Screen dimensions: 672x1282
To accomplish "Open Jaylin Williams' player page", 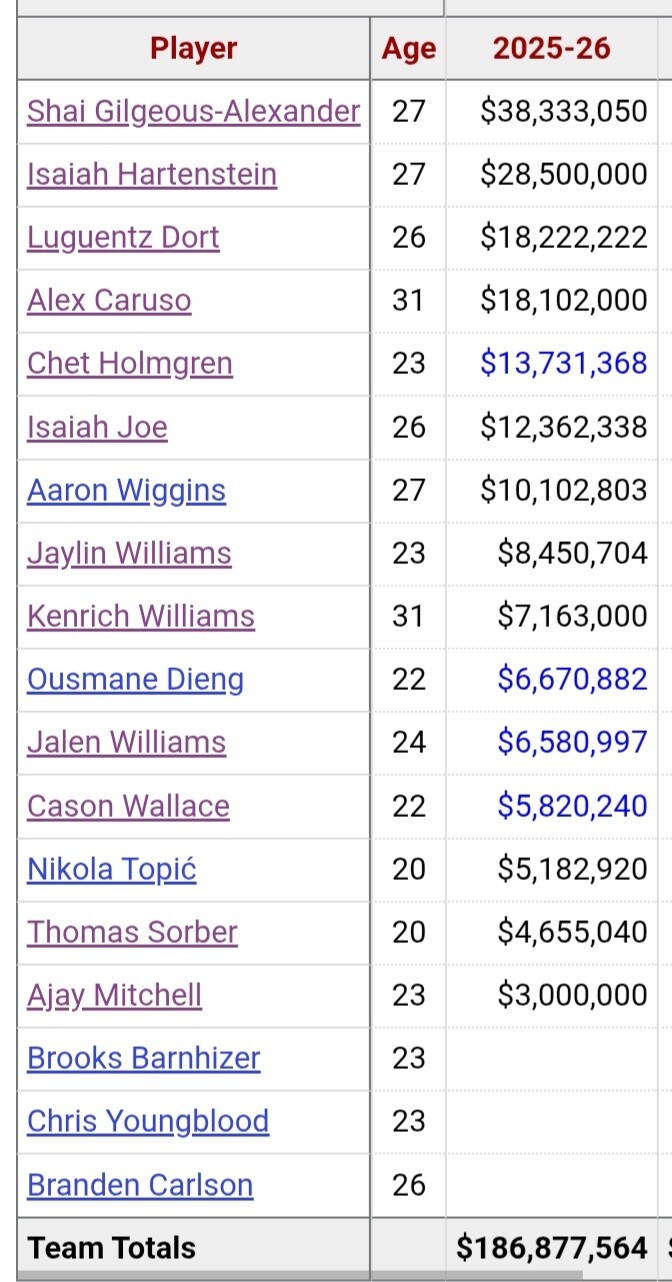I will 129,553.
